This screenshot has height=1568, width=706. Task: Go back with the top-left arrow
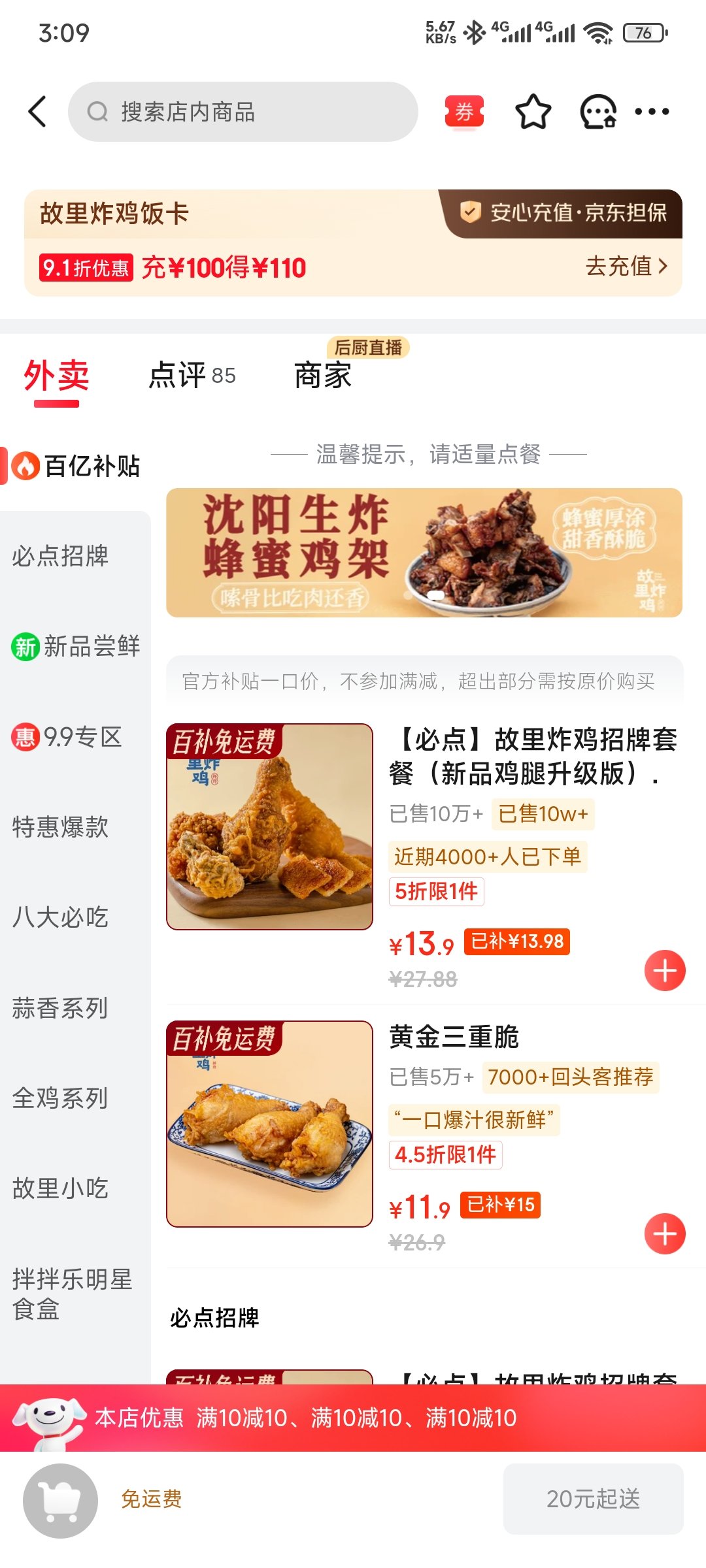[x=38, y=112]
